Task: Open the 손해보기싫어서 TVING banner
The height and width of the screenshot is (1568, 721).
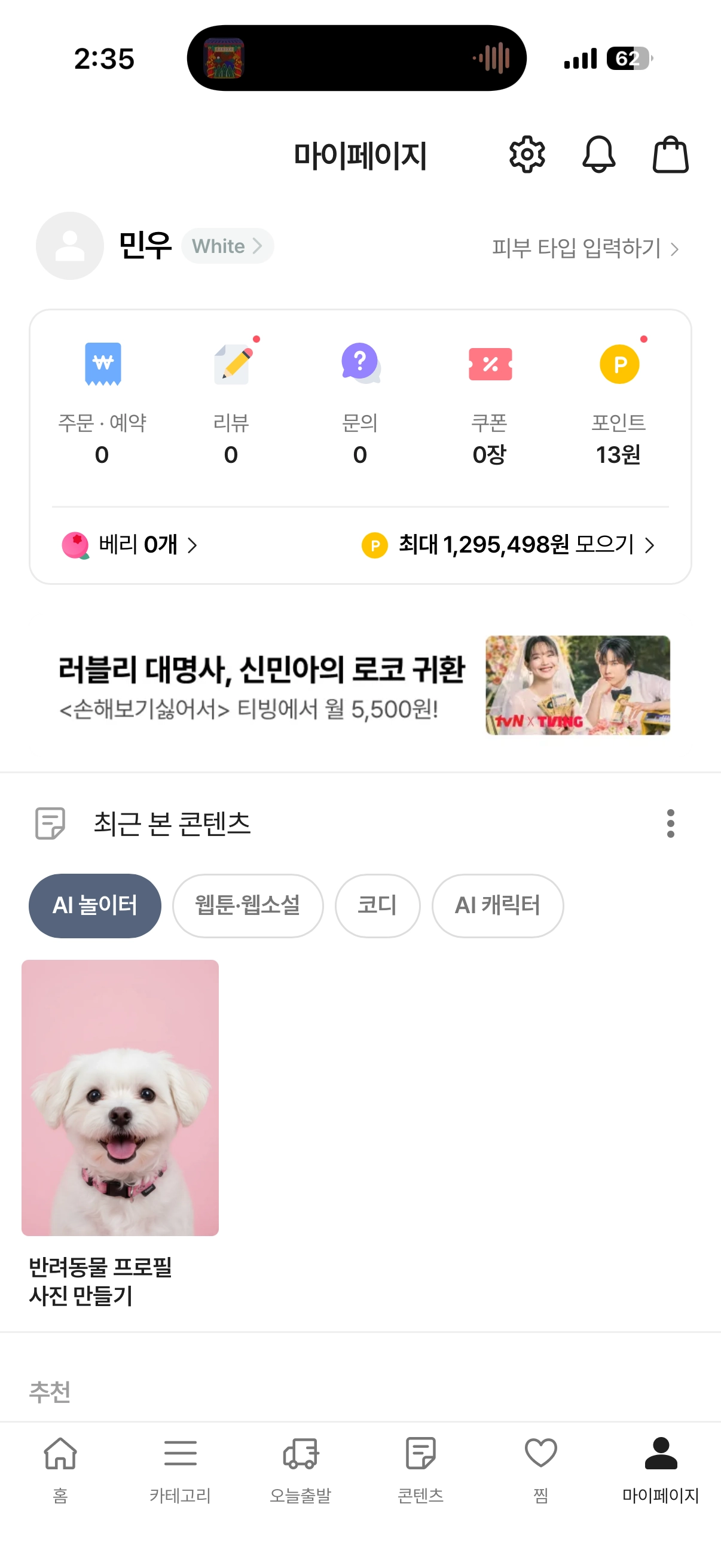Action: pos(360,685)
